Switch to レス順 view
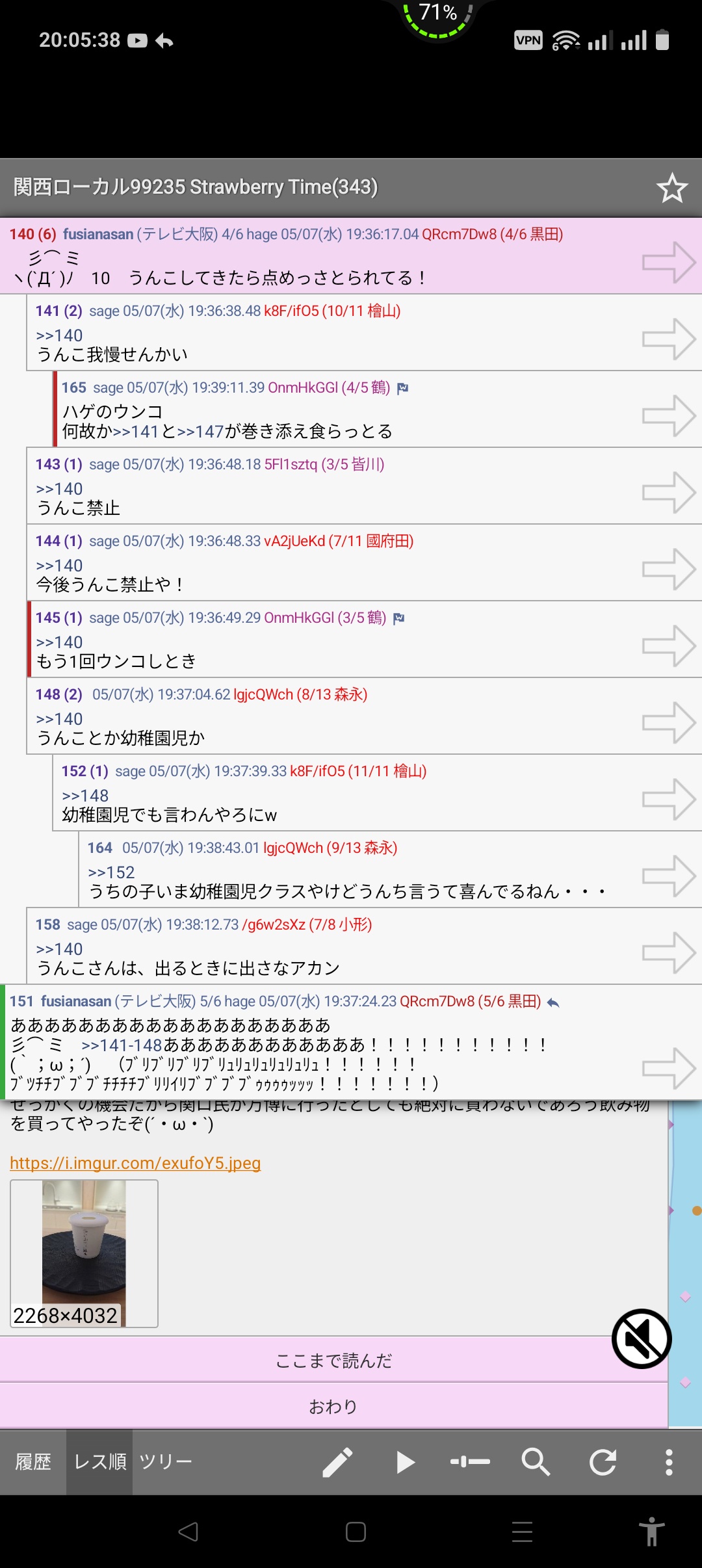 (100, 1462)
